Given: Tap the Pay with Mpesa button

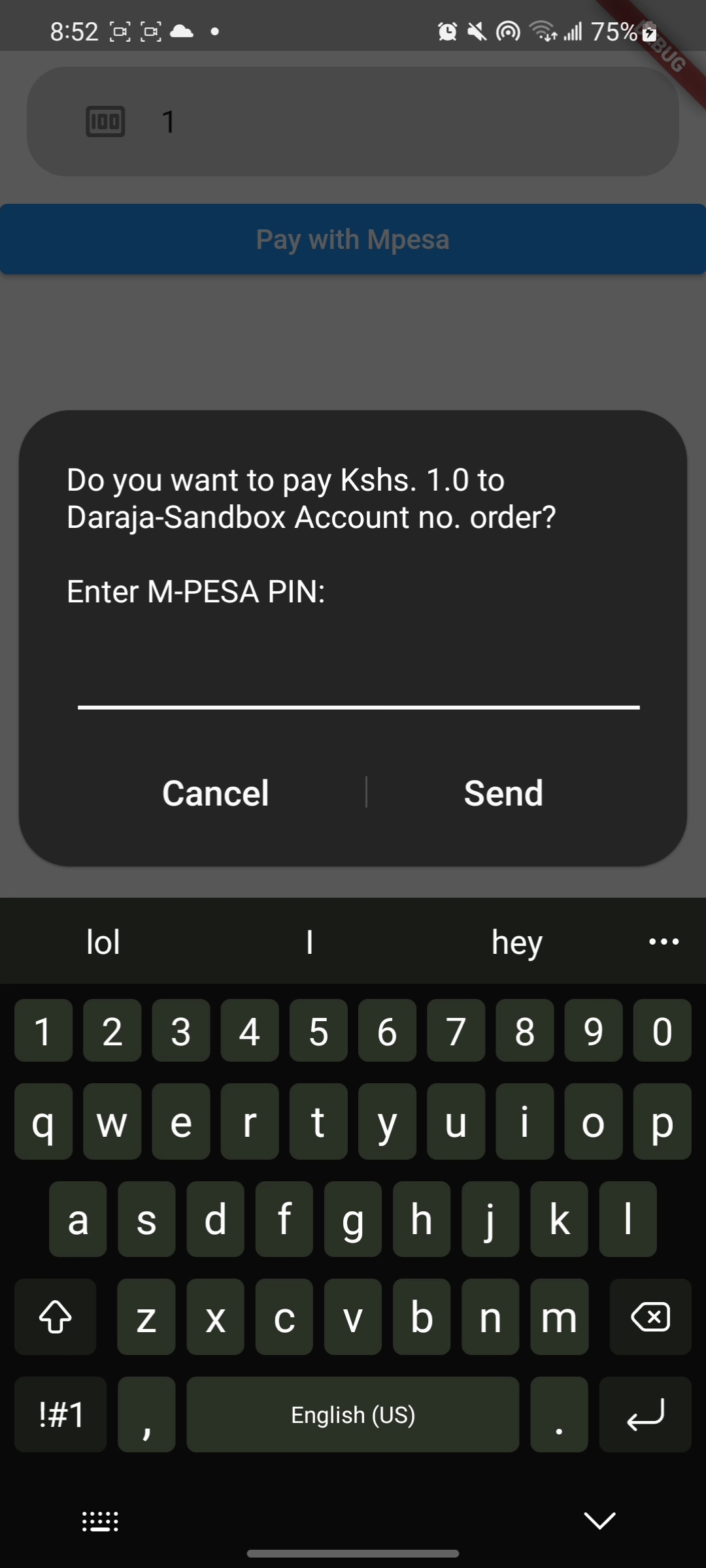Looking at the screenshot, I should click(x=353, y=238).
